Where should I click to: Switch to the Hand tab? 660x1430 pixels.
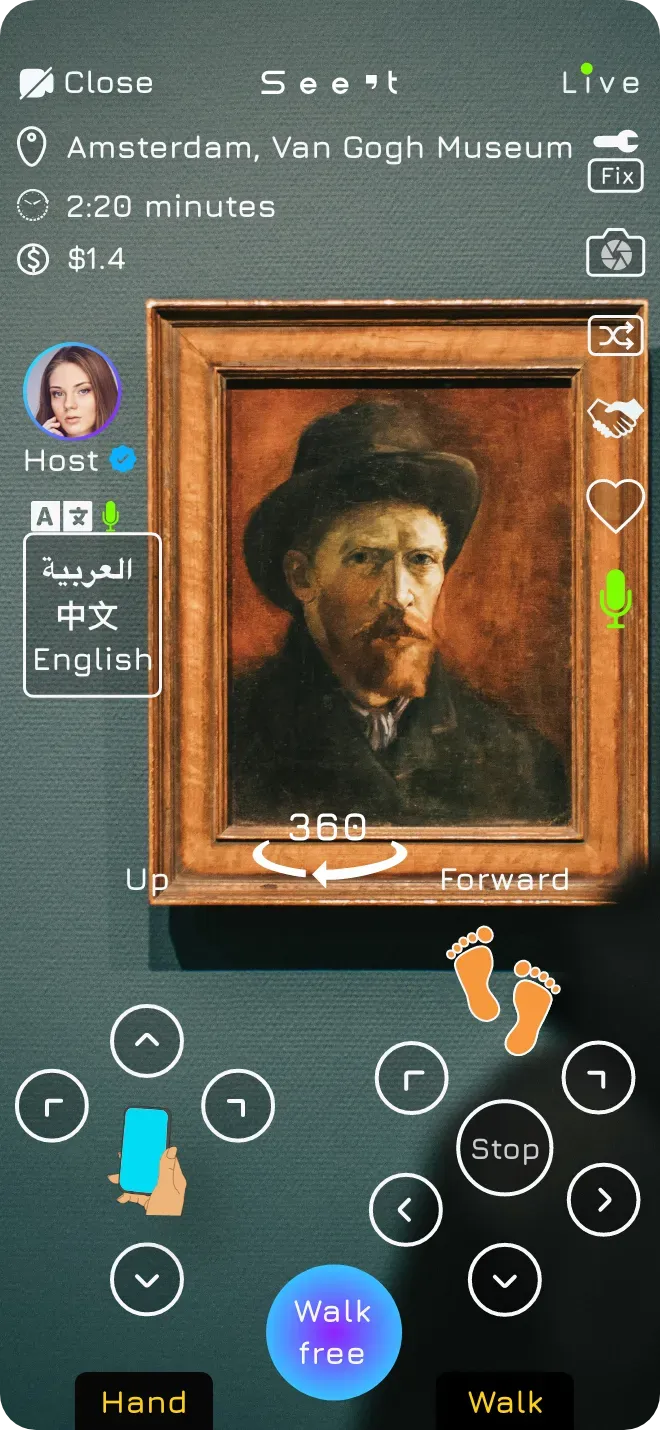144,1402
